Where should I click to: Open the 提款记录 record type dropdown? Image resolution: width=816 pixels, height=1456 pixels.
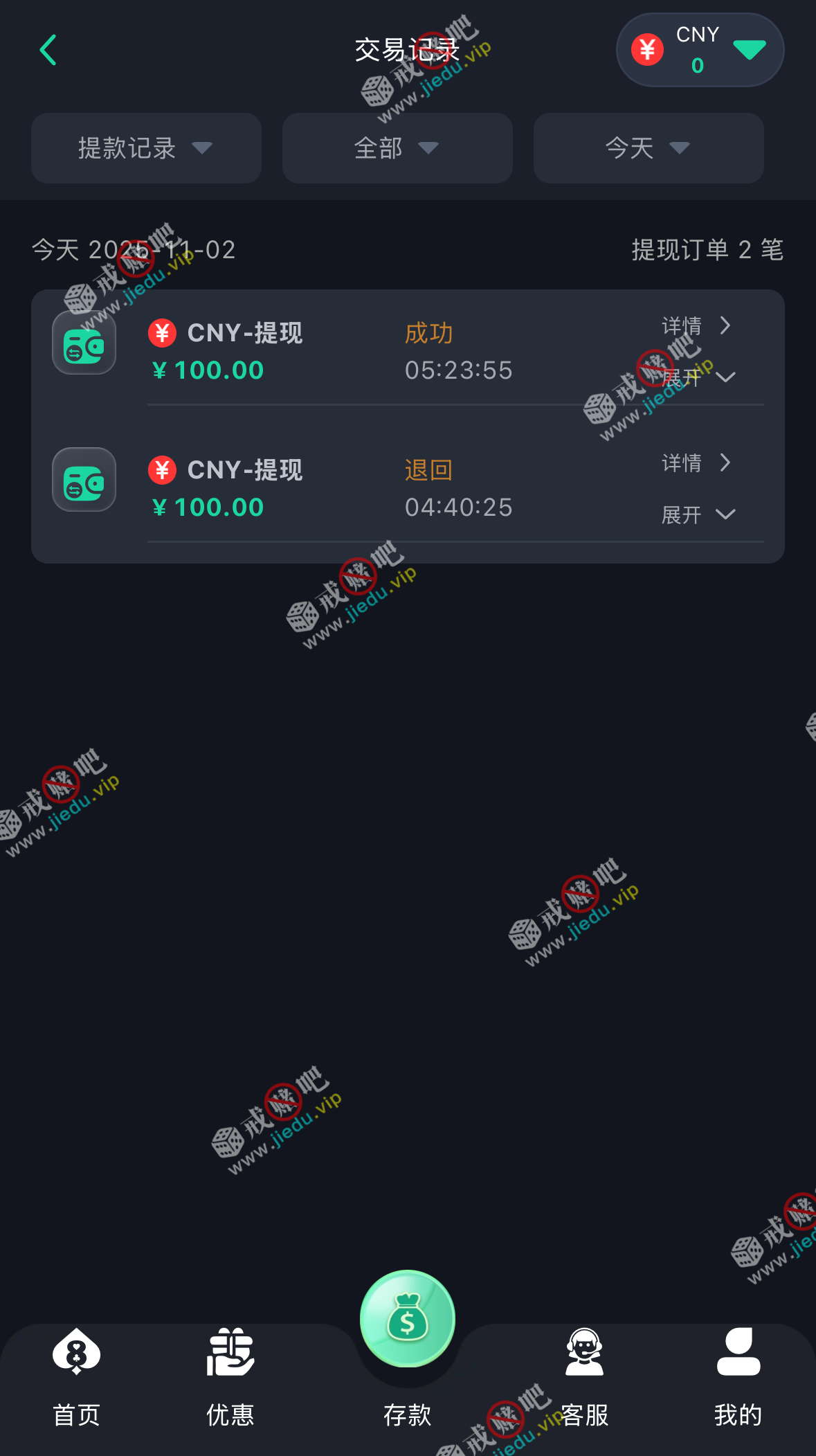tap(146, 148)
